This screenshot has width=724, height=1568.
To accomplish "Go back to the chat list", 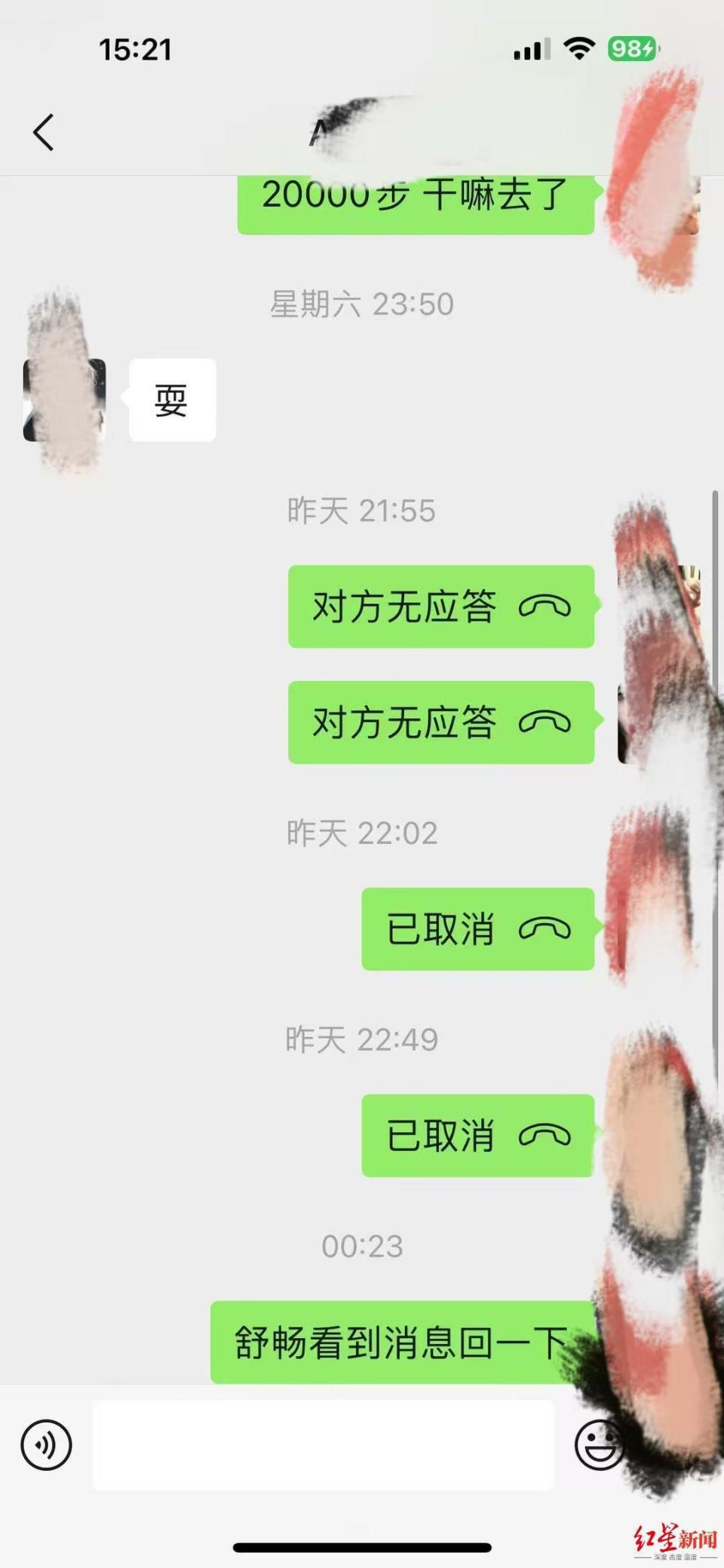I will [44, 133].
